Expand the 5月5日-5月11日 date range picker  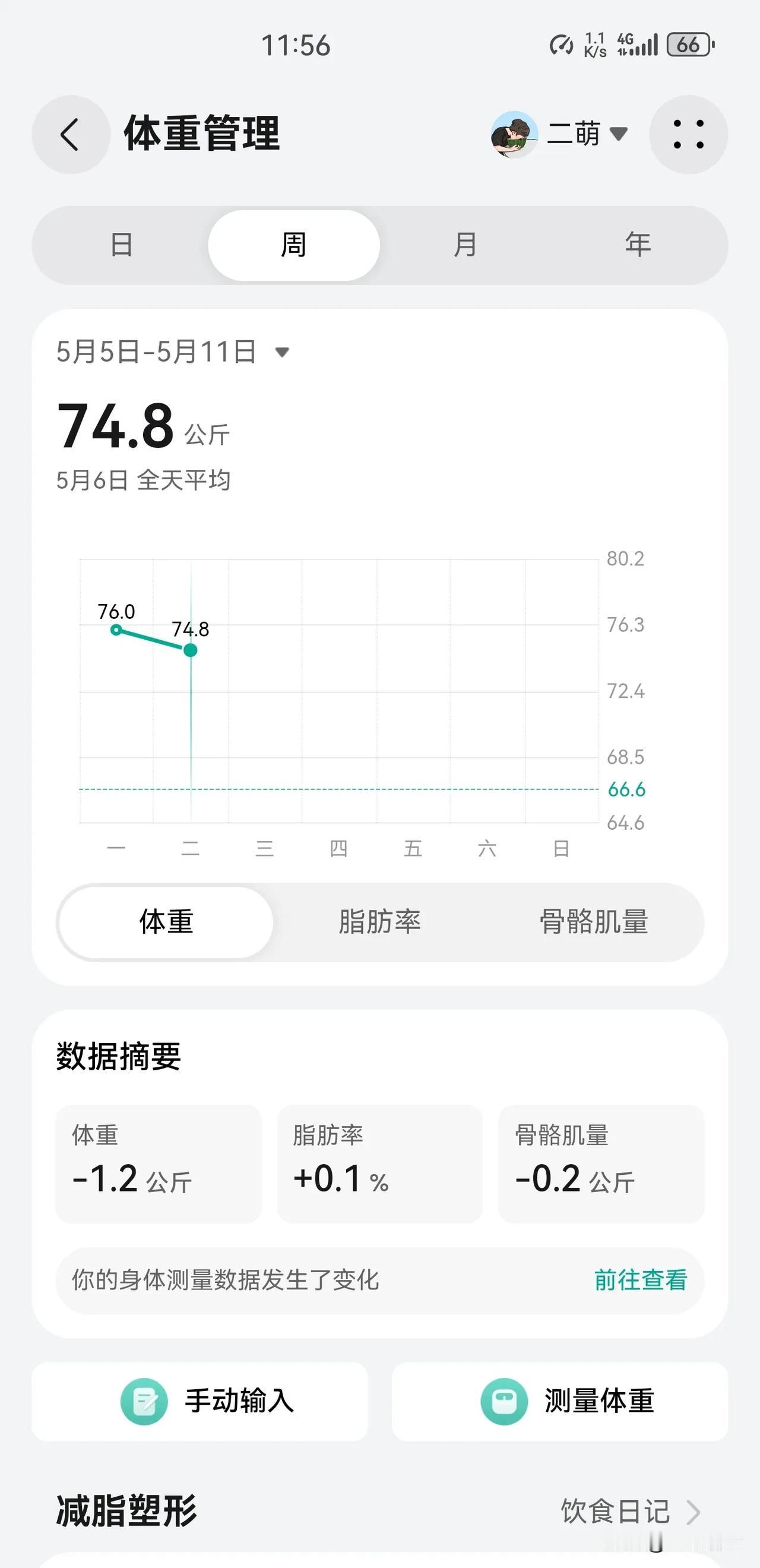tap(173, 352)
